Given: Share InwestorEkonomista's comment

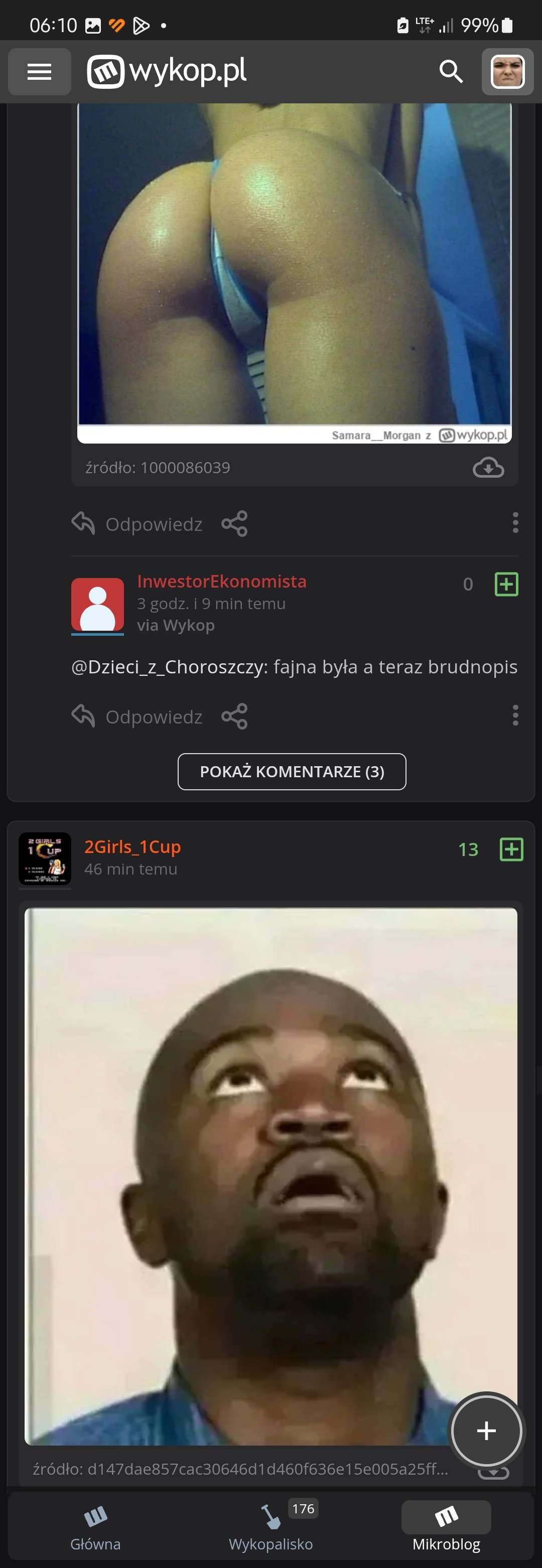Looking at the screenshot, I should point(234,717).
